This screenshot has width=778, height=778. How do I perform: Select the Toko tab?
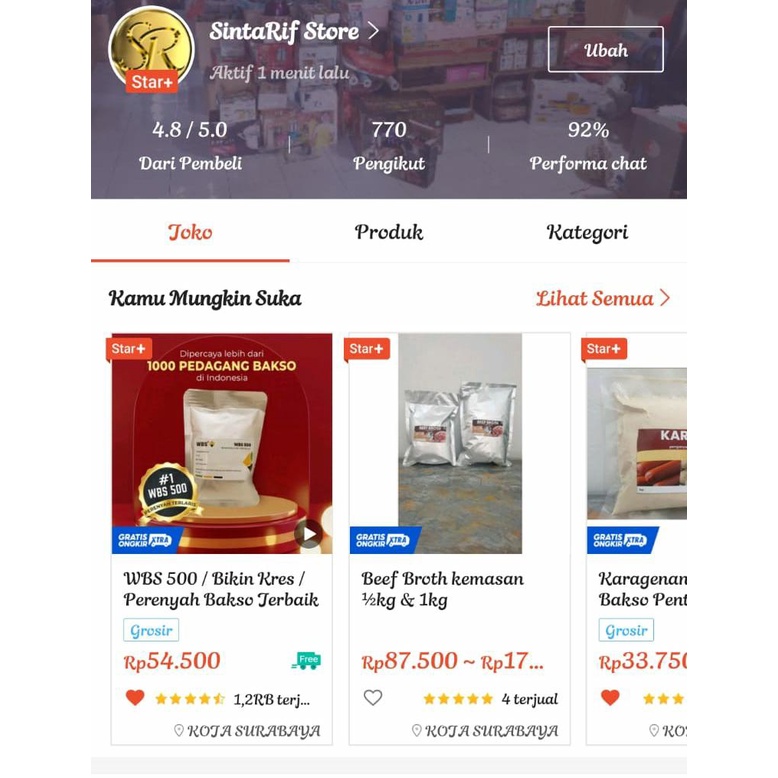coord(190,232)
